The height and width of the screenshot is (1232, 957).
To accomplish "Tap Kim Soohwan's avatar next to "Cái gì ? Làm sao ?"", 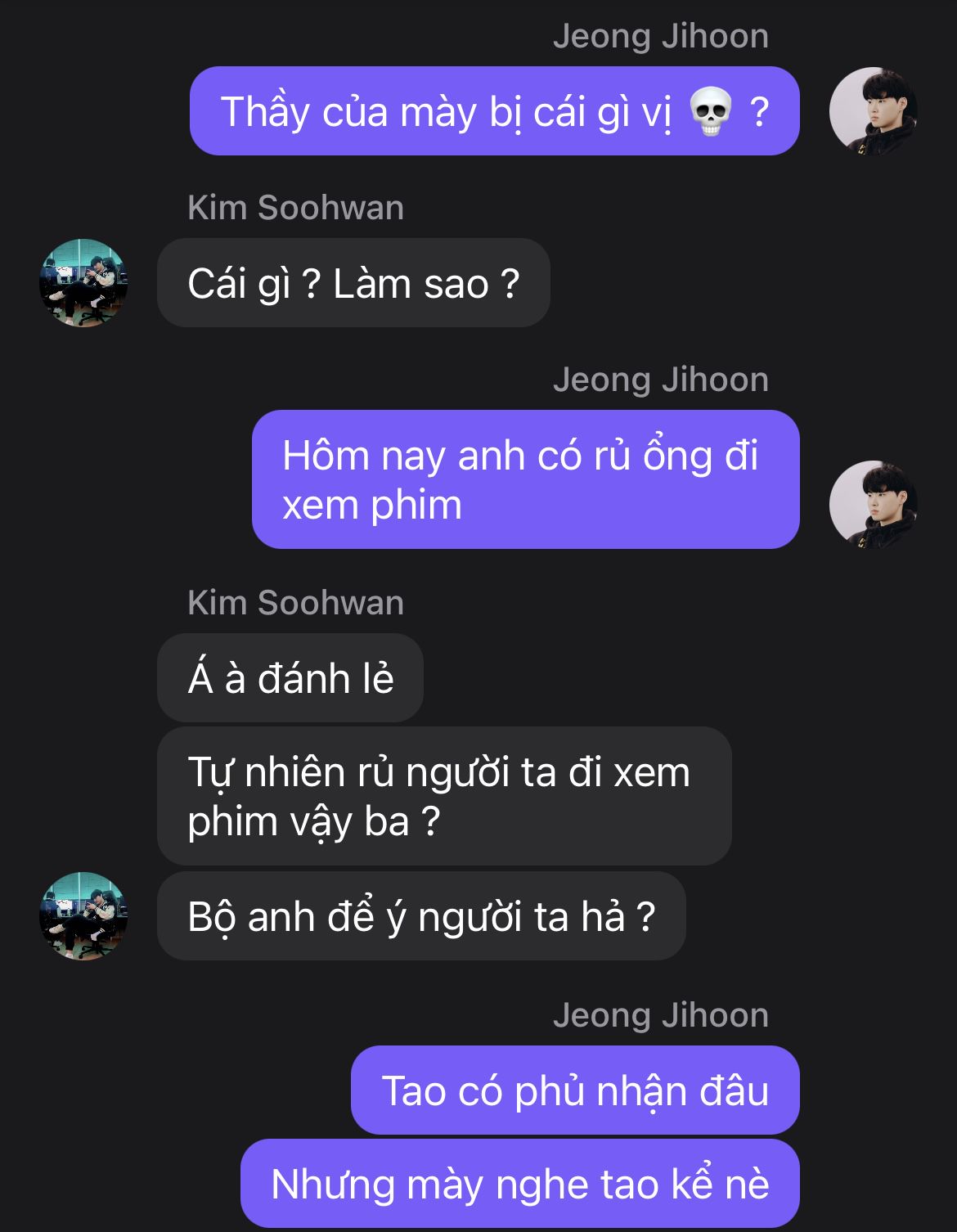I will (x=83, y=283).
